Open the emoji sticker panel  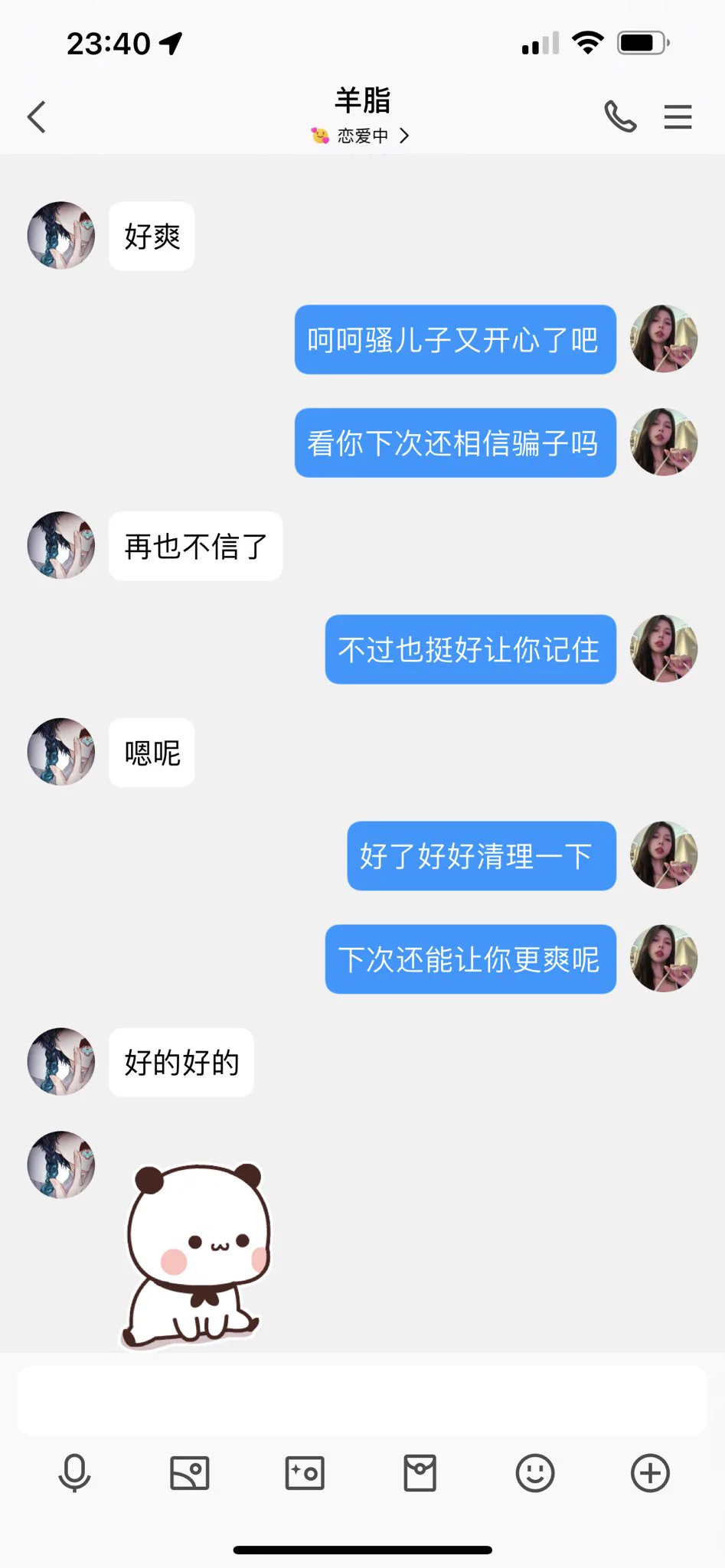coord(534,1472)
